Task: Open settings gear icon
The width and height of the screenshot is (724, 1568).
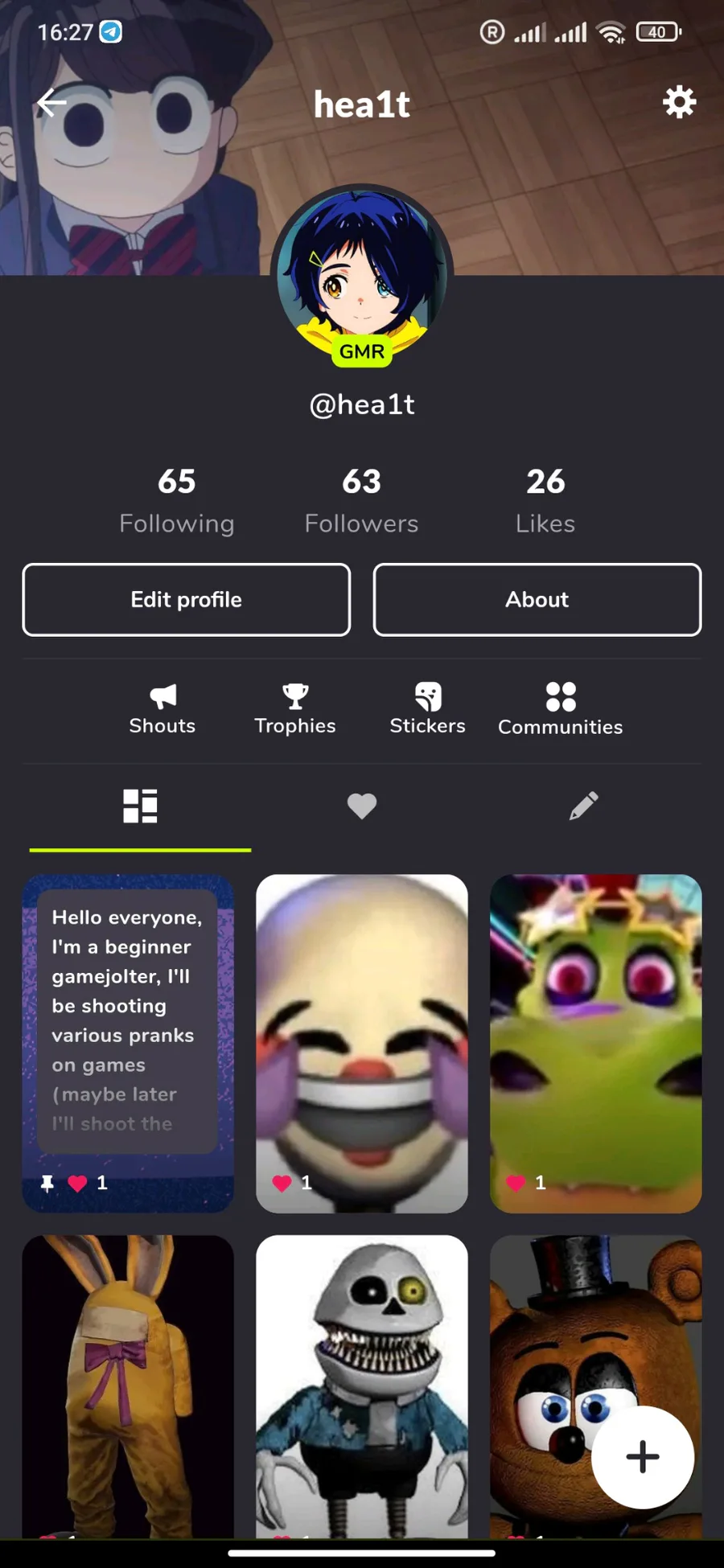Action: click(x=679, y=103)
